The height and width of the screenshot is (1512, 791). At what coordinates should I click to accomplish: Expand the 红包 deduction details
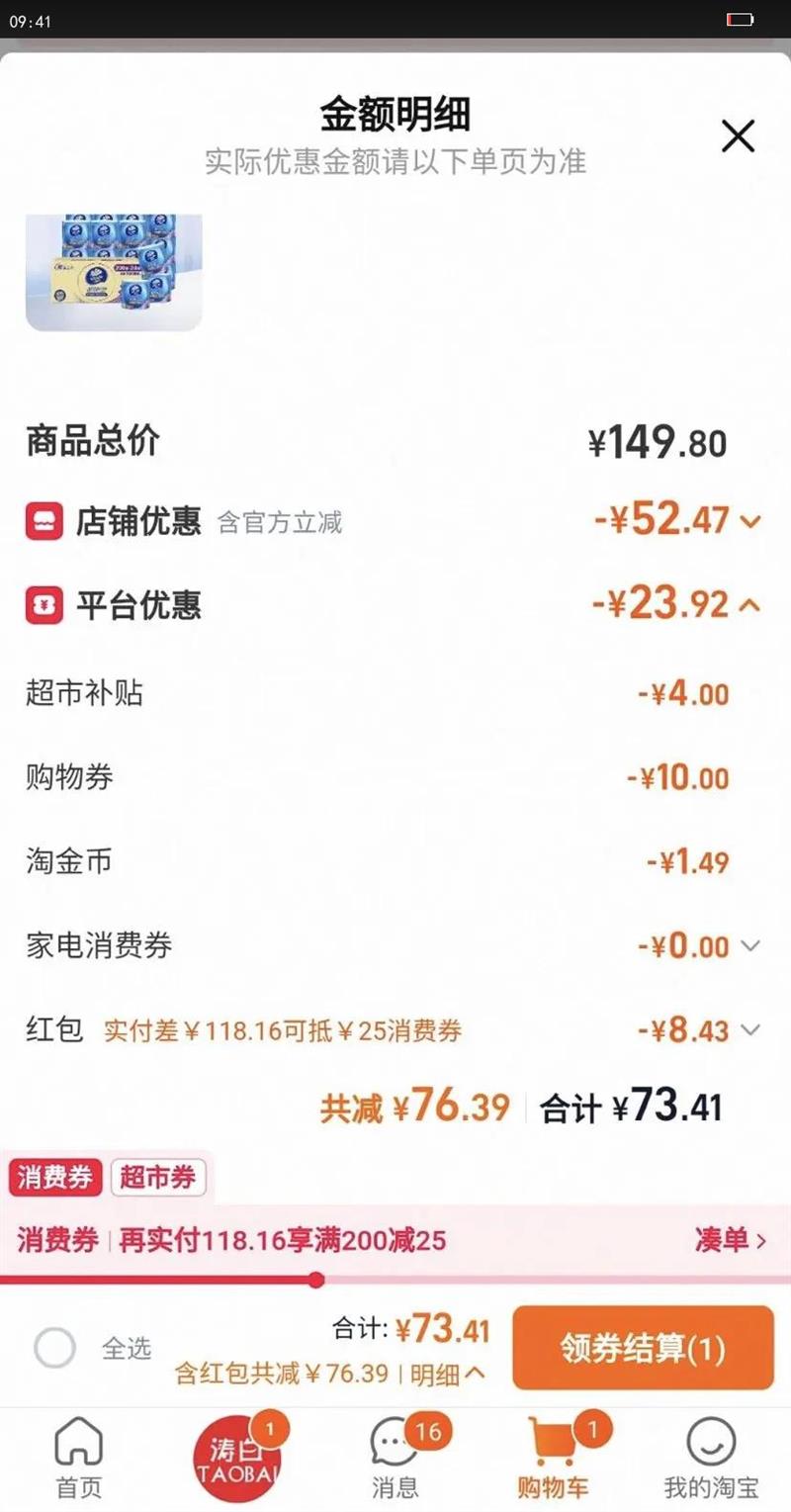click(x=750, y=1030)
